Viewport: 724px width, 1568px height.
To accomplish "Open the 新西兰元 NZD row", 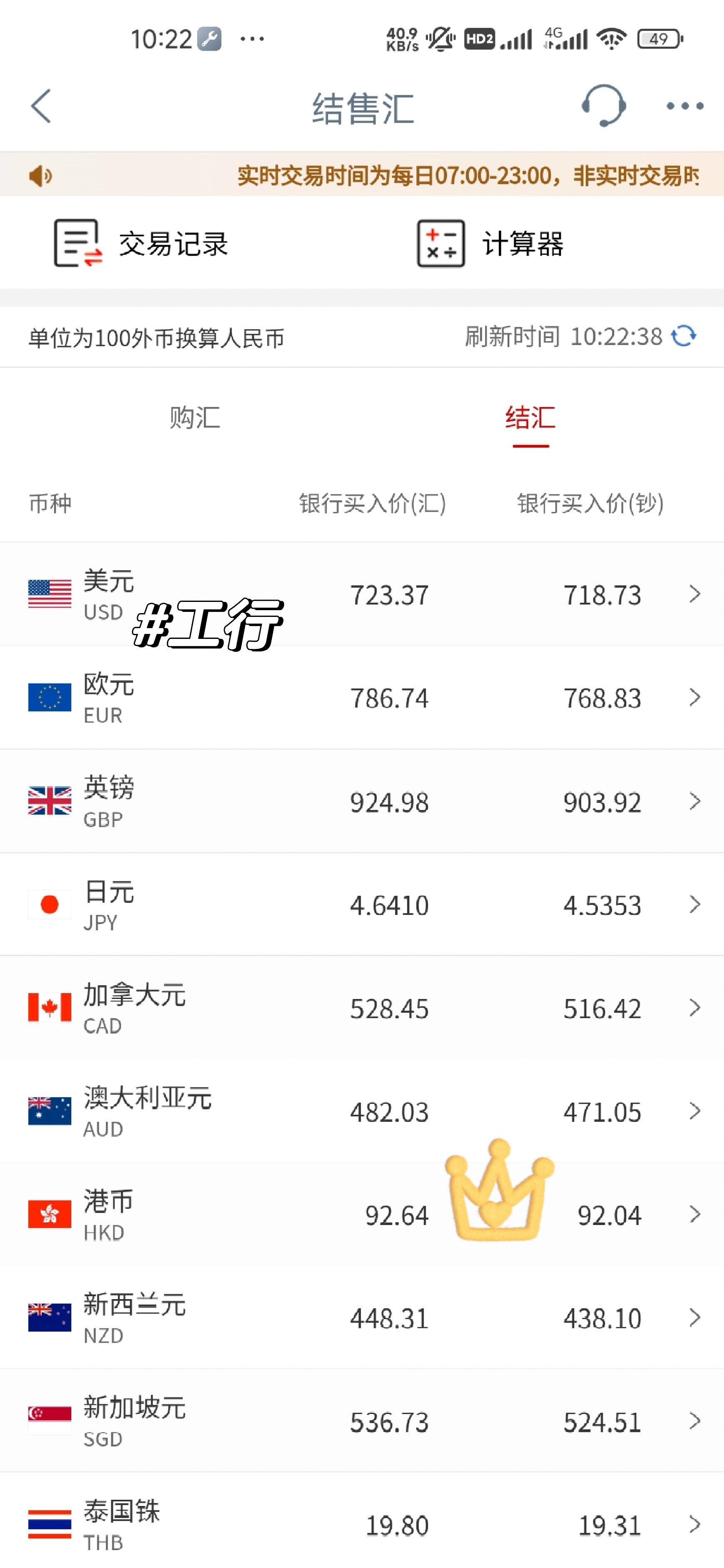I will pyautogui.click(x=362, y=1317).
